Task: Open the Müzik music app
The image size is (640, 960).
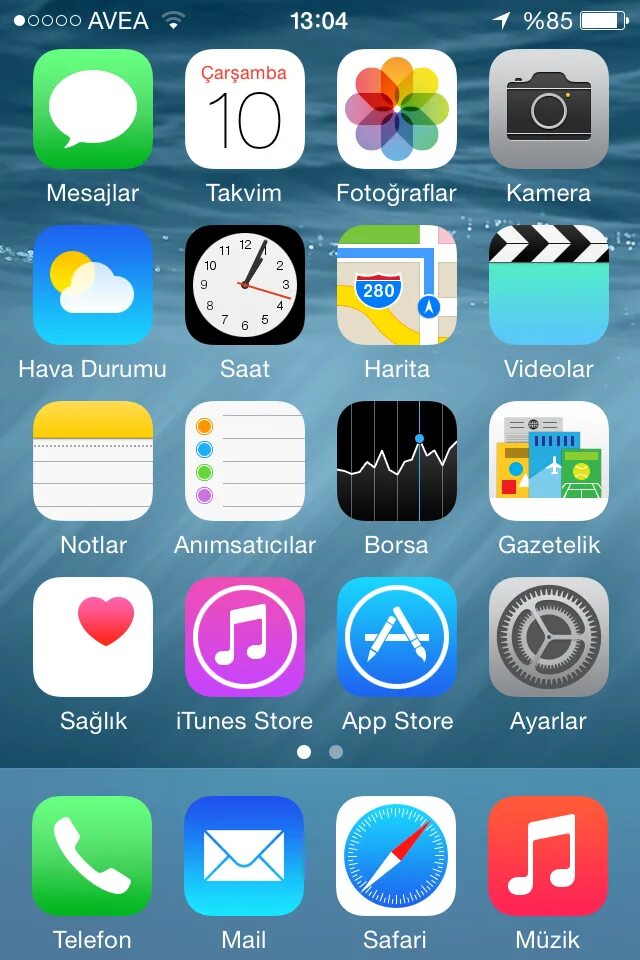Action: (x=548, y=856)
